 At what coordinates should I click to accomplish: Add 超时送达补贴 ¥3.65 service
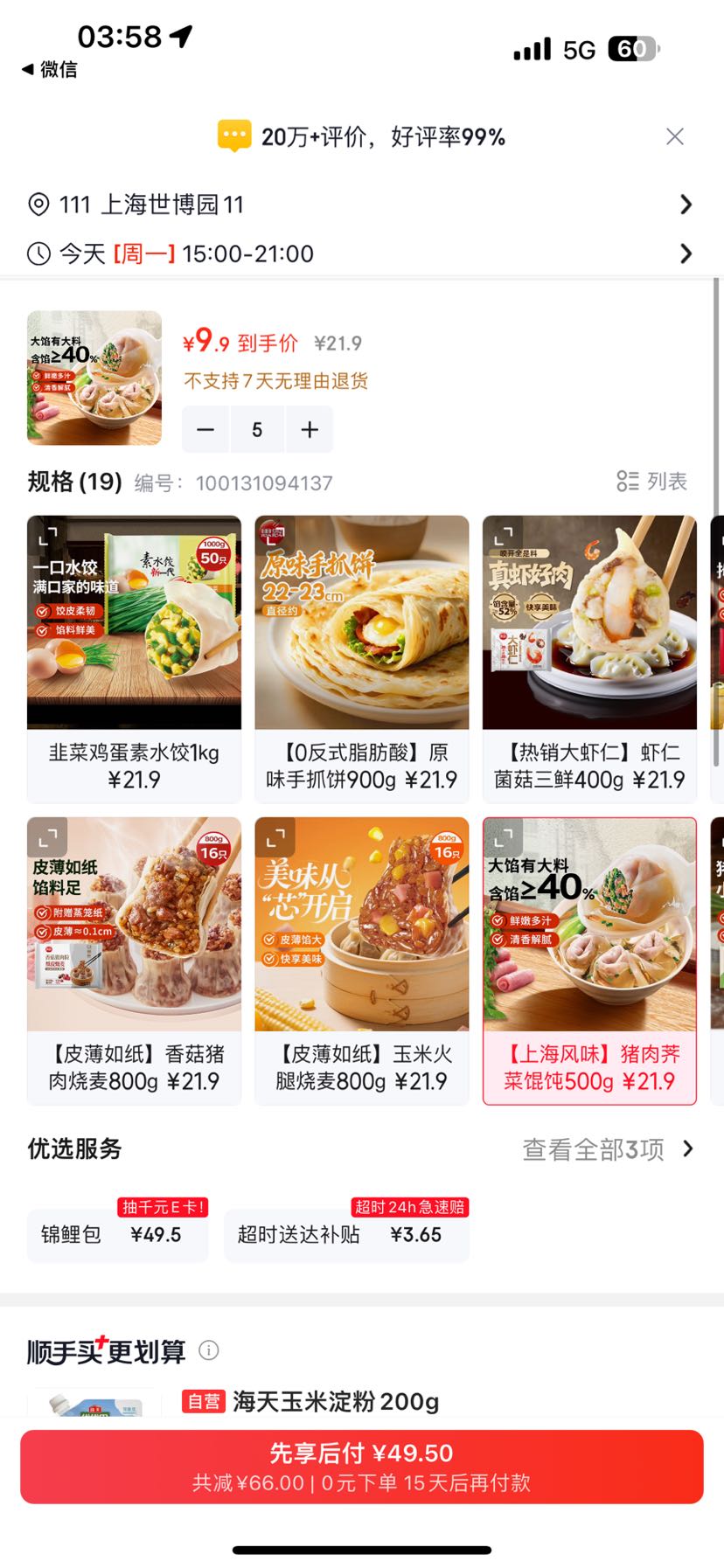(346, 1234)
